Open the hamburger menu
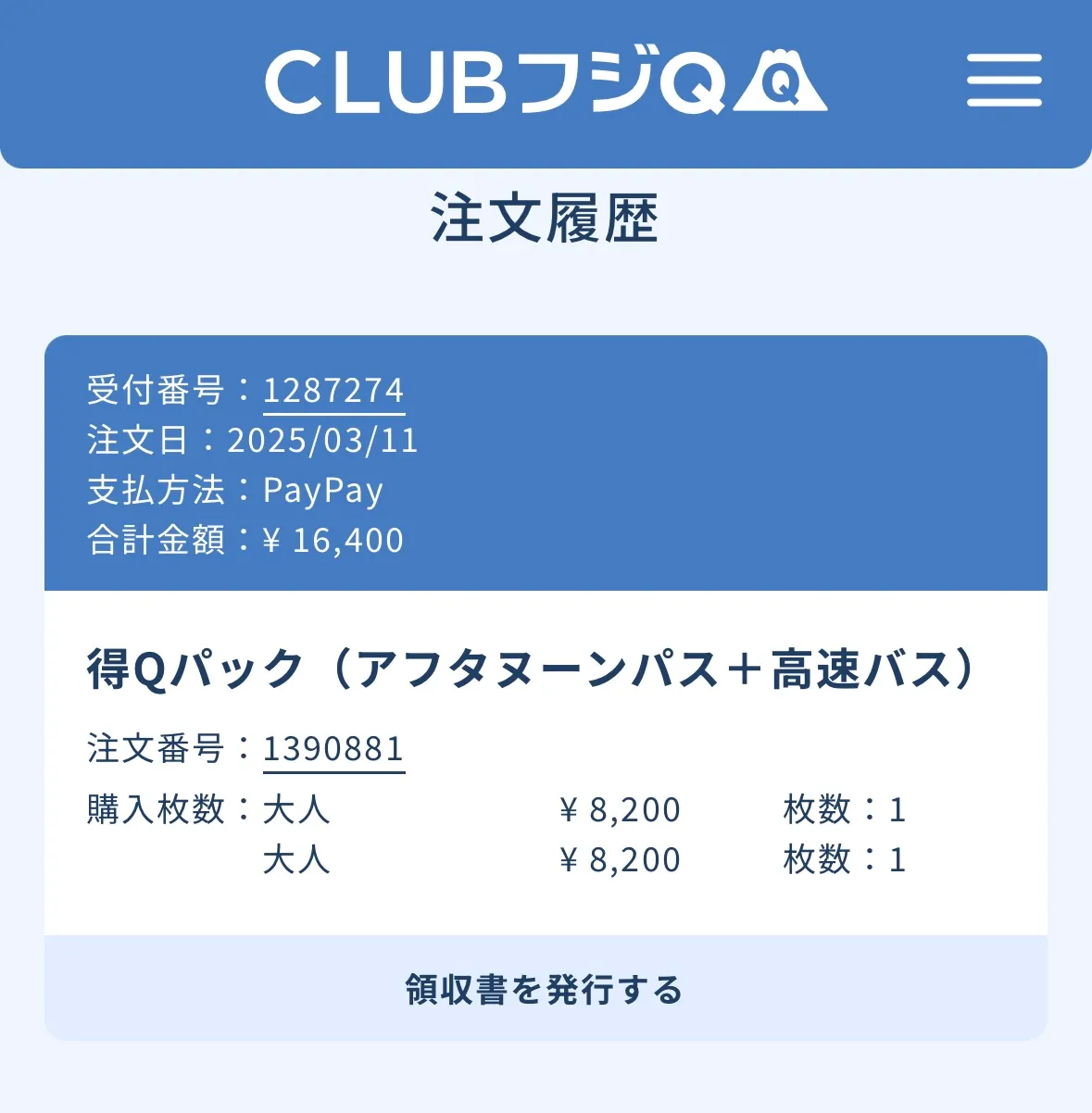1092x1113 pixels. pyautogui.click(x=1004, y=80)
